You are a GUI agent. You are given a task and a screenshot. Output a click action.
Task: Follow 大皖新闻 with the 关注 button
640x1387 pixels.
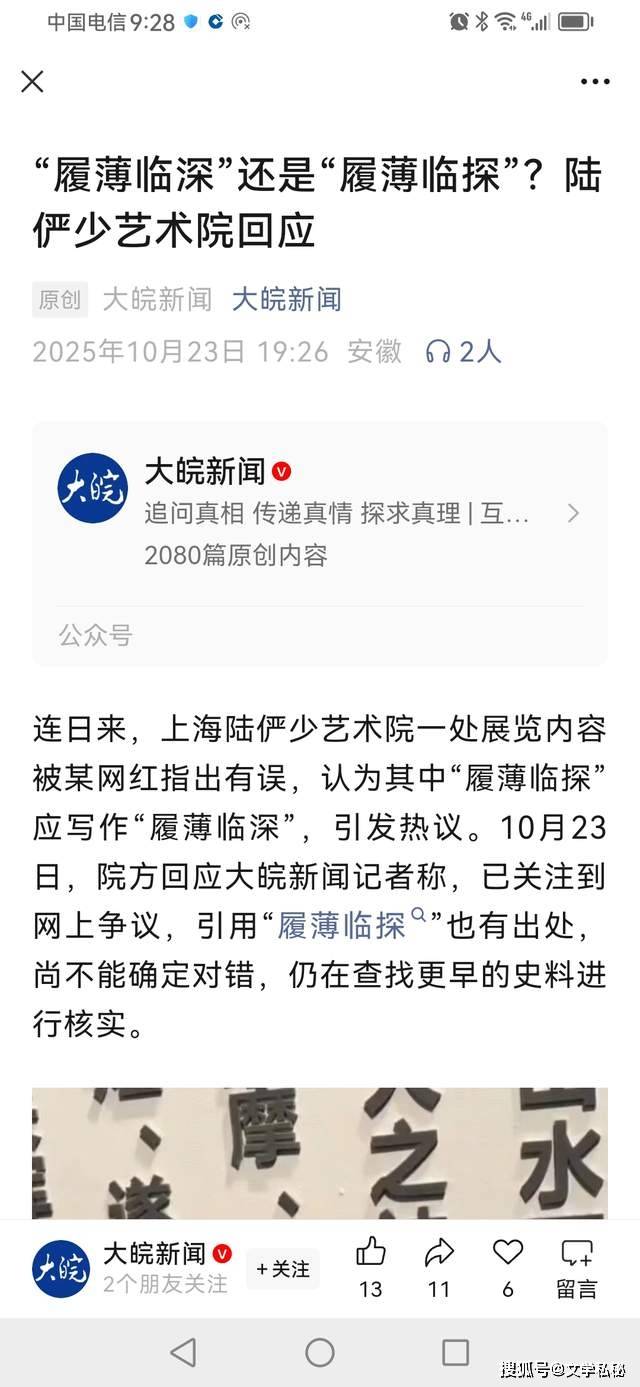click(x=283, y=1268)
